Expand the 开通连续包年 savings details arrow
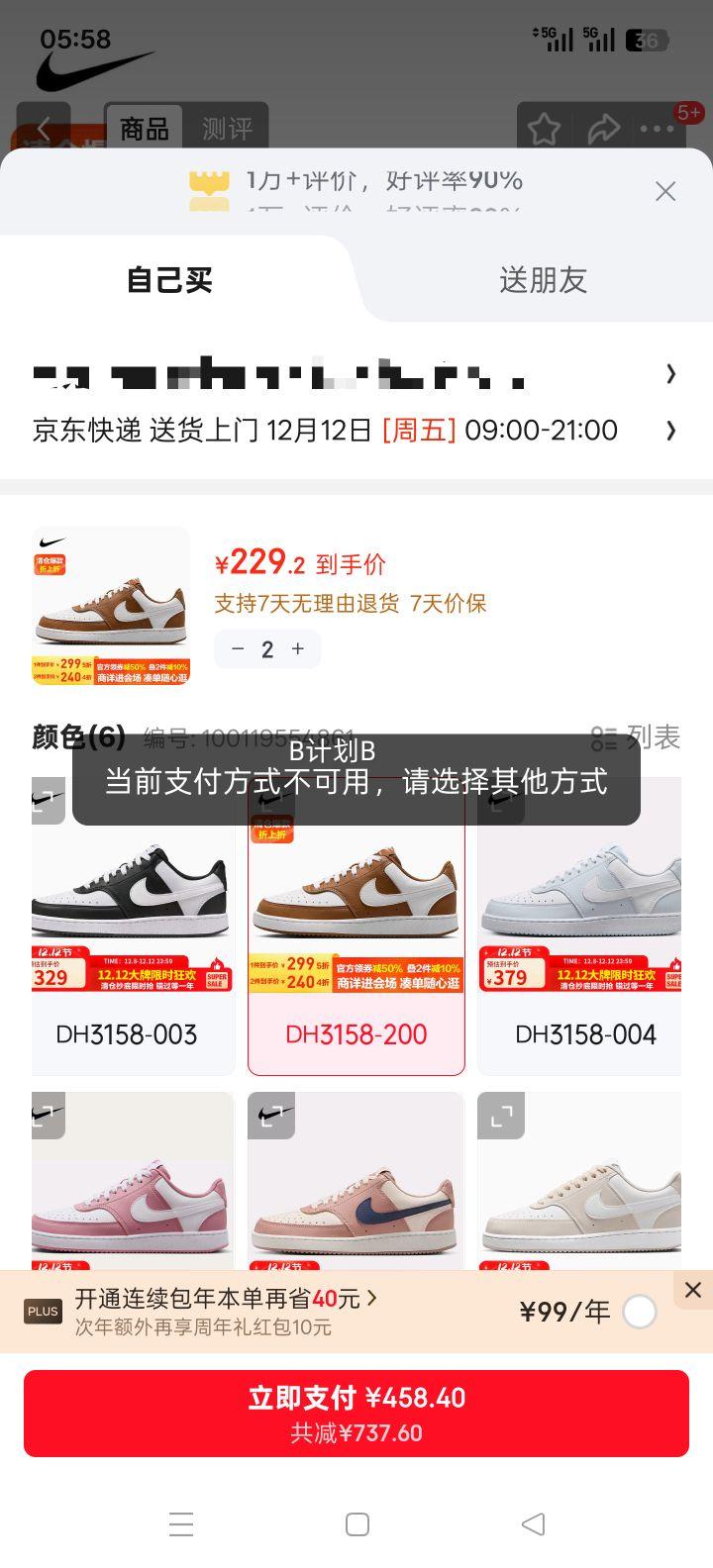This screenshot has height=1568, width=713. [374, 1298]
